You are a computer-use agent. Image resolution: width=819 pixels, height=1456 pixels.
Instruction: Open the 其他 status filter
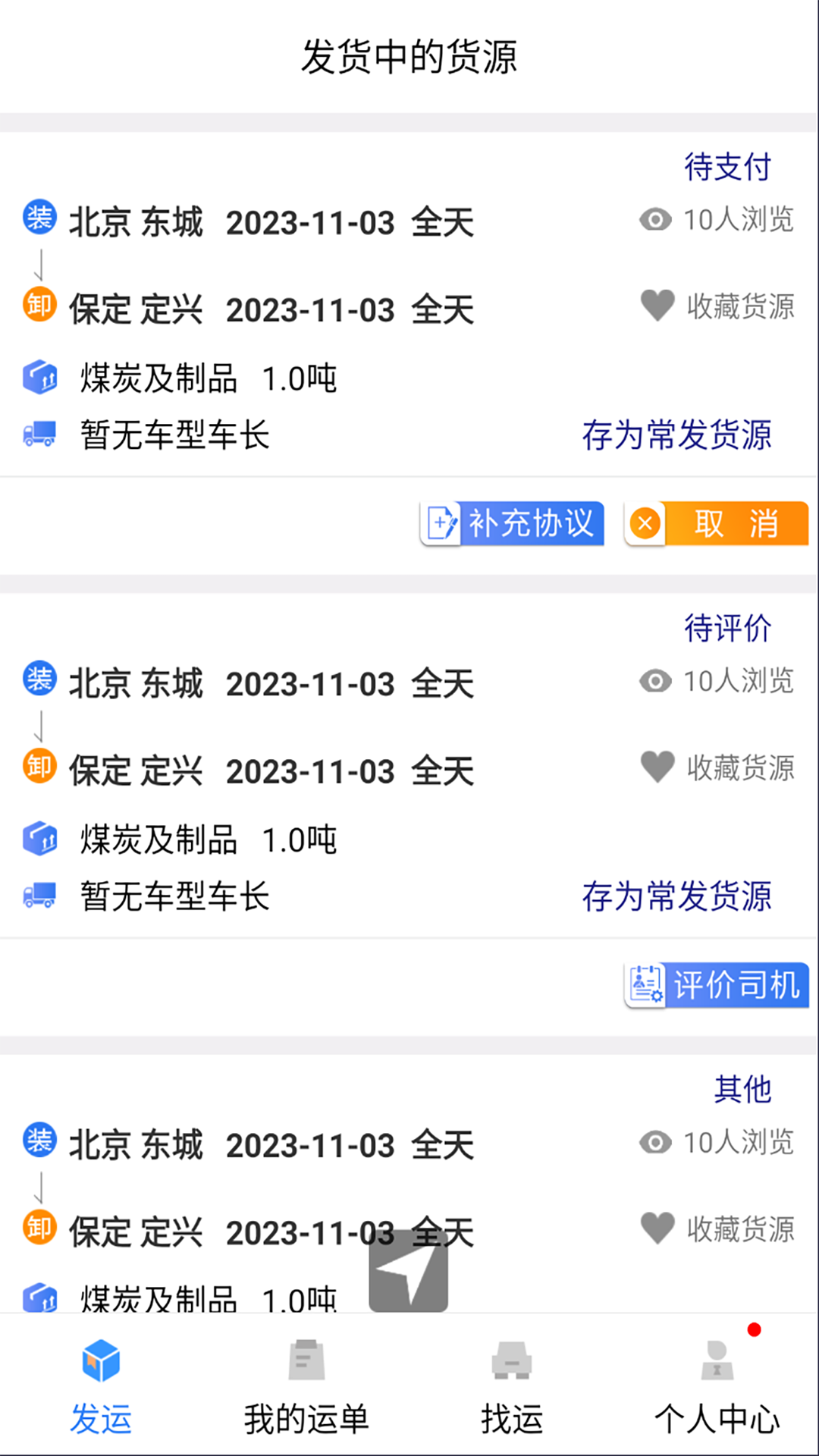[x=742, y=1089]
